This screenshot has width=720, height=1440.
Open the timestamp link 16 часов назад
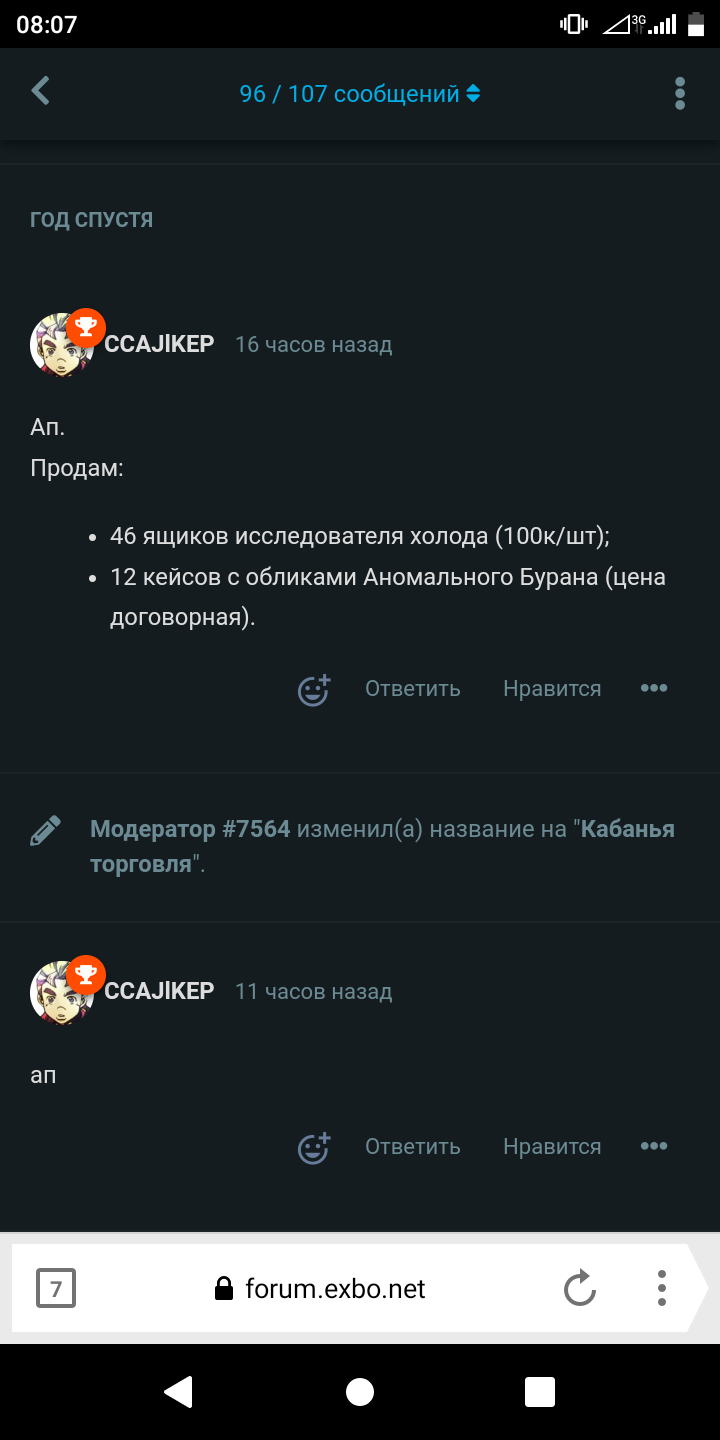coord(313,345)
